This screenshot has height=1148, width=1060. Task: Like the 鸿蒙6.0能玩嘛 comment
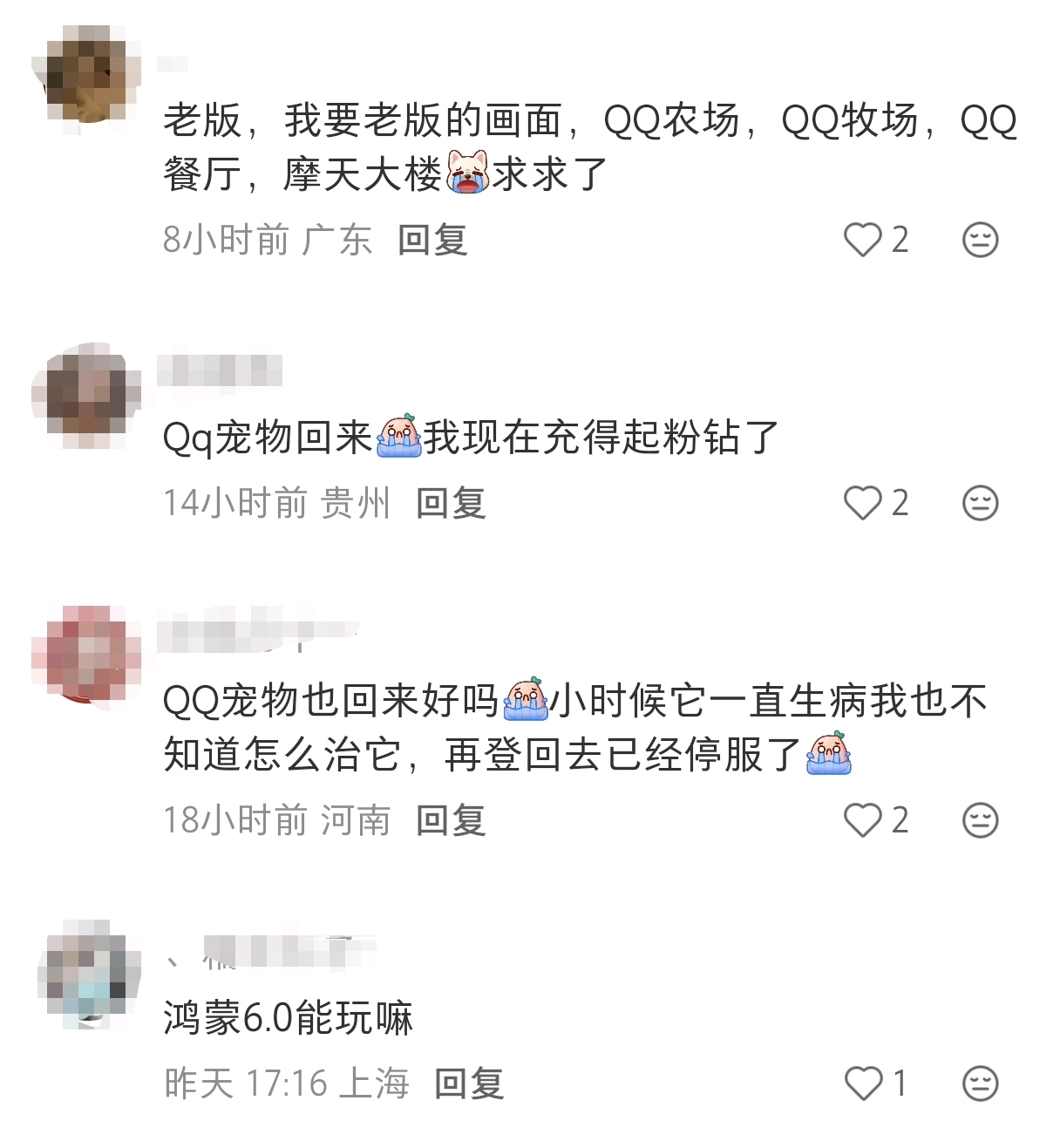pyautogui.click(x=864, y=1083)
